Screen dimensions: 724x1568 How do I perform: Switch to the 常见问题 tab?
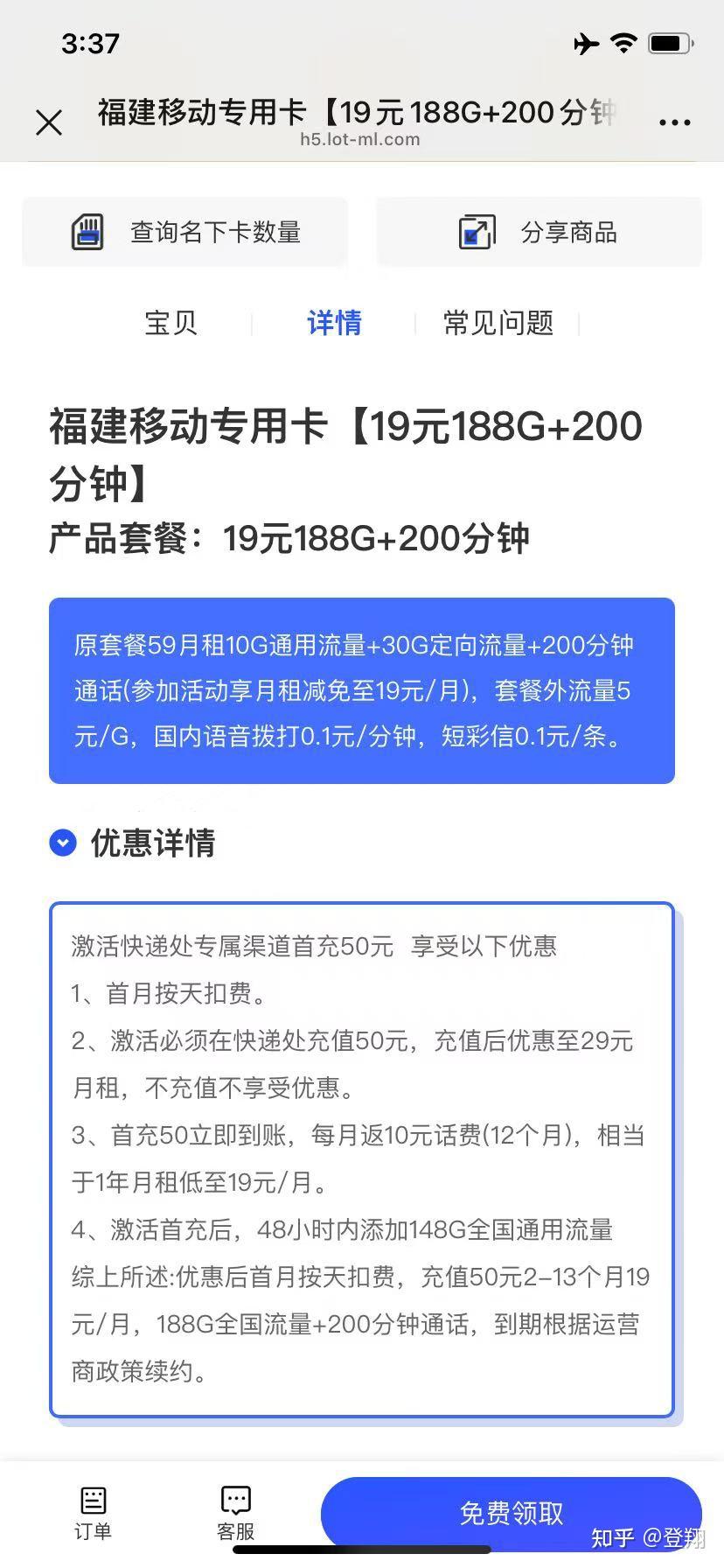pyautogui.click(x=497, y=323)
